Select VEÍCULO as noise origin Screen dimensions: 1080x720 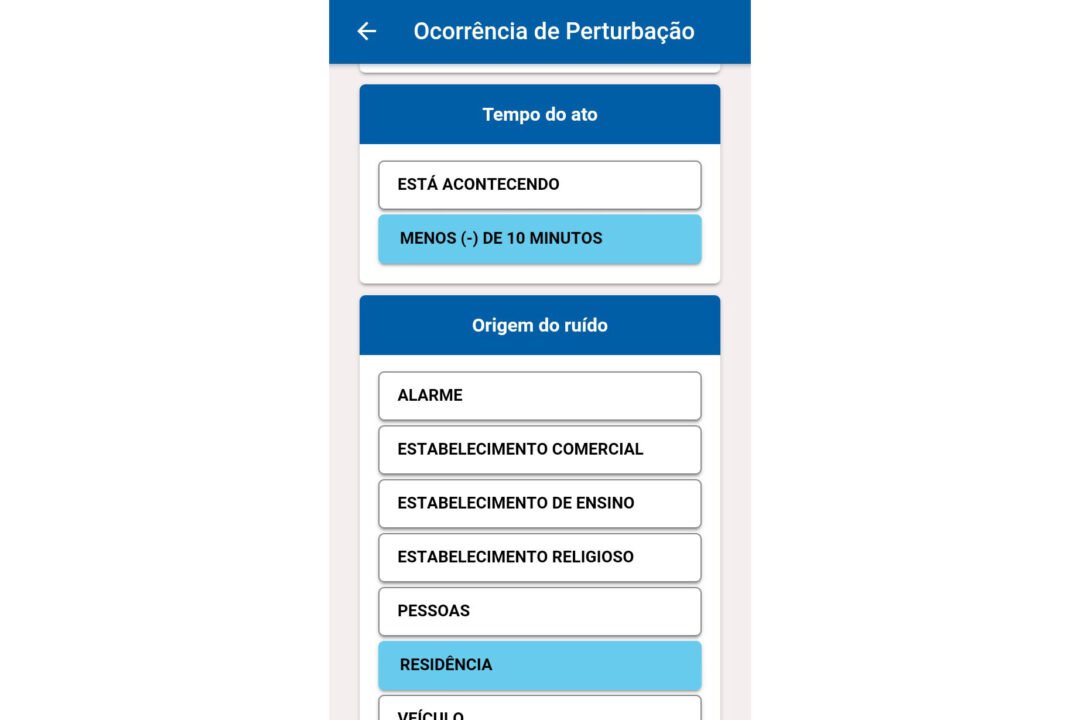click(x=539, y=710)
